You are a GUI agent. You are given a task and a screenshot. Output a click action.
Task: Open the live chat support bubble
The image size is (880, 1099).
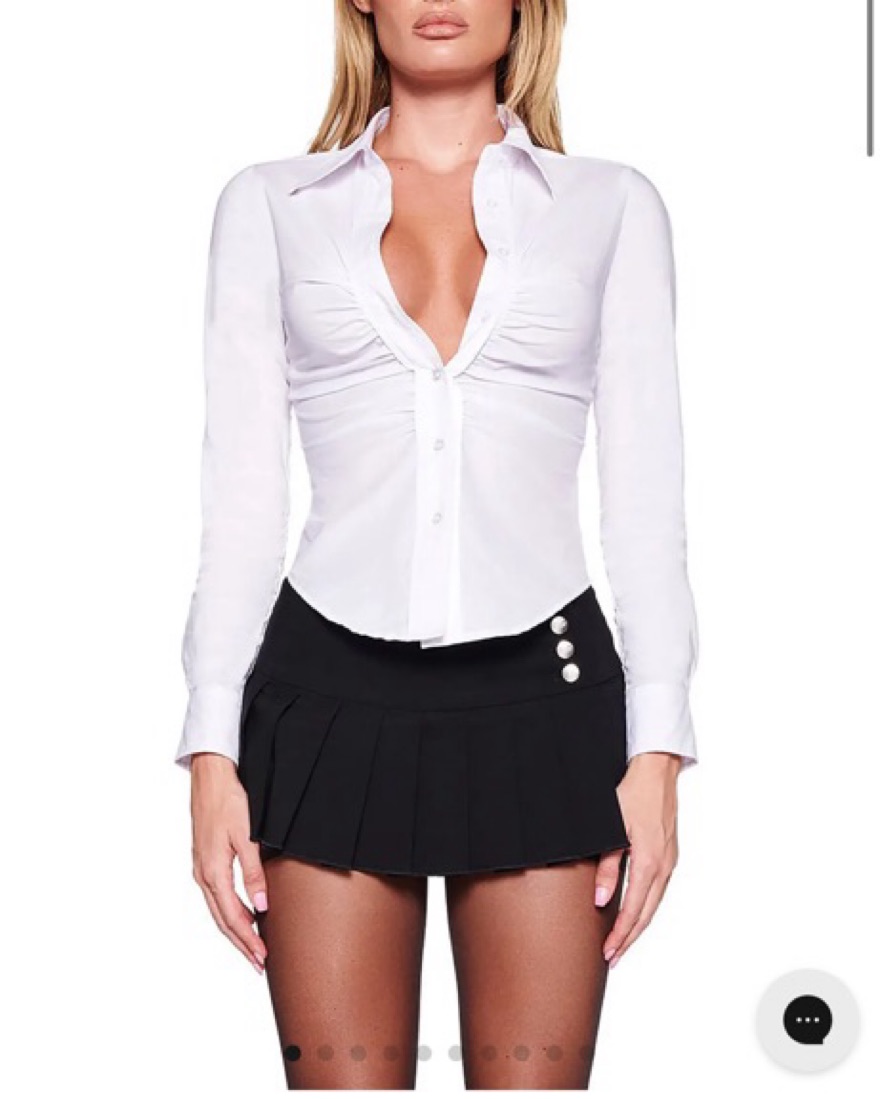pos(807,1020)
